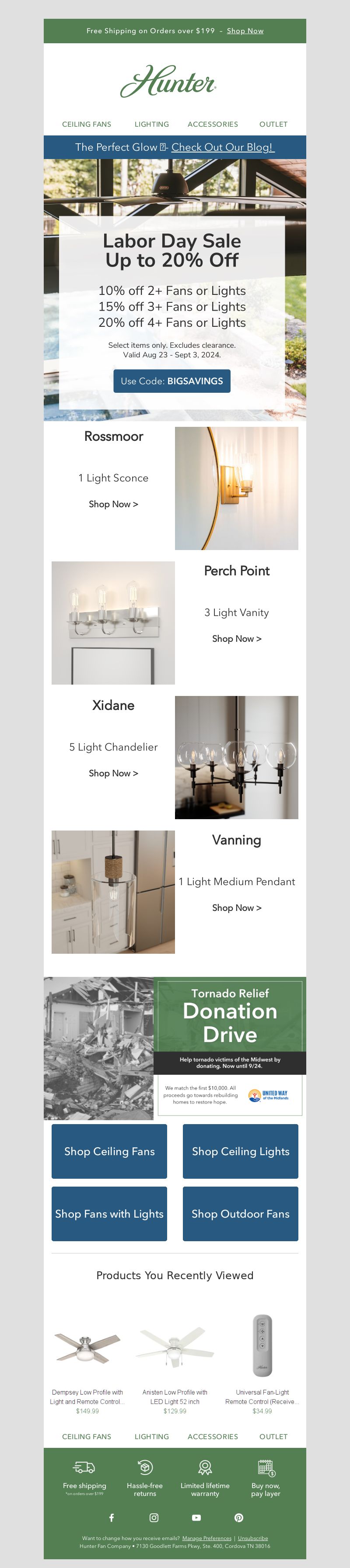The width and height of the screenshot is (350, 1568).
Task: Shop the Vanning Medium Pendant
Action: click(x=237, y=907)
